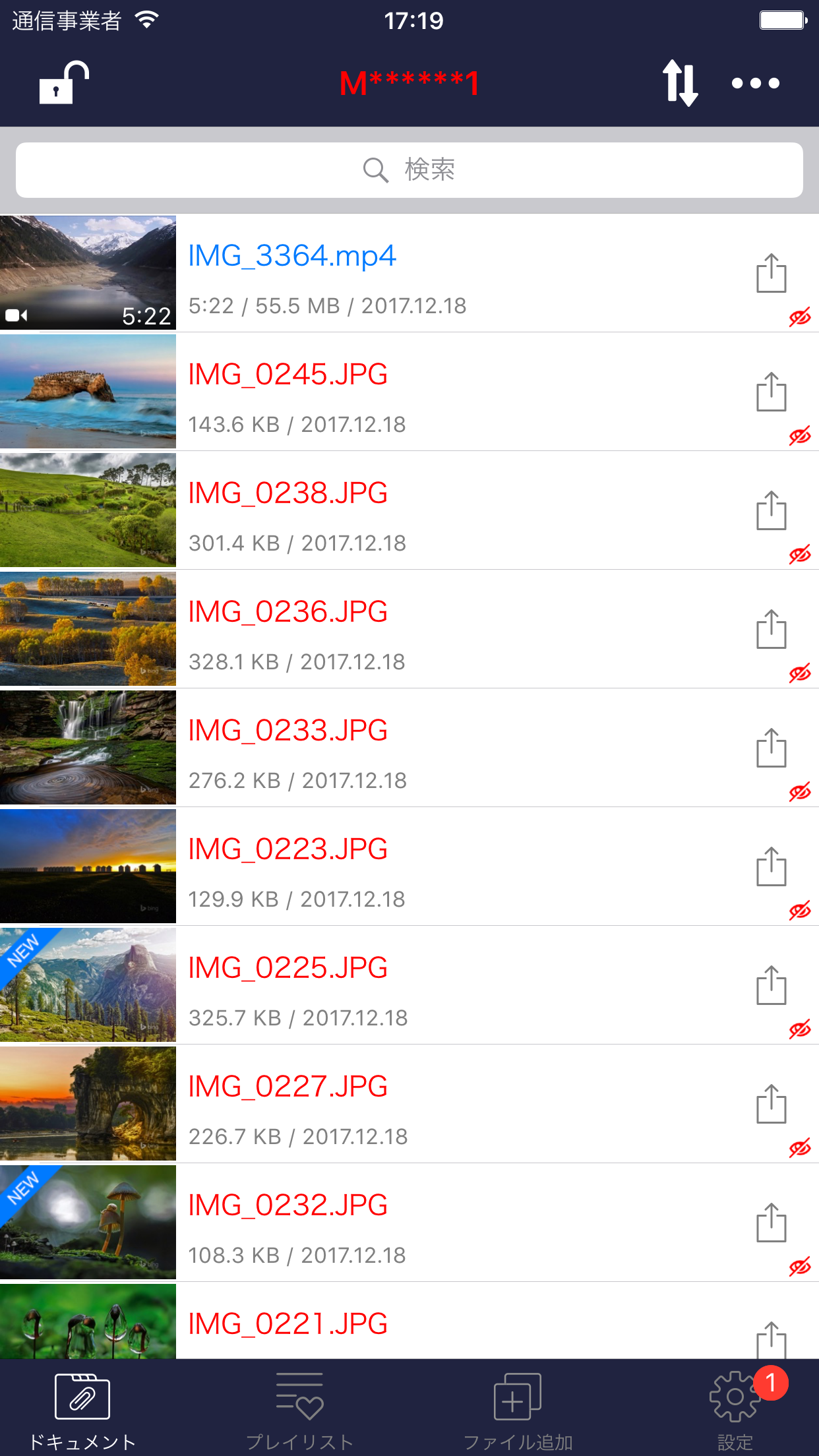Toggle hidden eye icon for IMG_0233.JPG
Image resolution: width=819 pixels, height=1456 pixels.
click(x=799, y=792)
